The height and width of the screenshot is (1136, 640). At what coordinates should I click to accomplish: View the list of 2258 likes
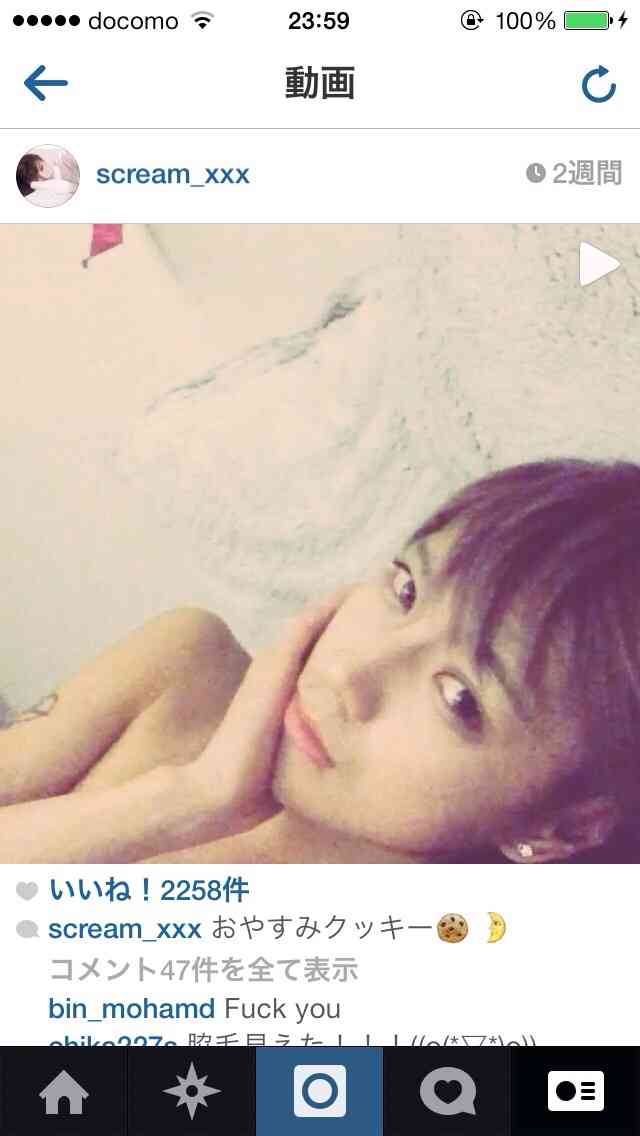pyautogui.click(x=148, y=890)
